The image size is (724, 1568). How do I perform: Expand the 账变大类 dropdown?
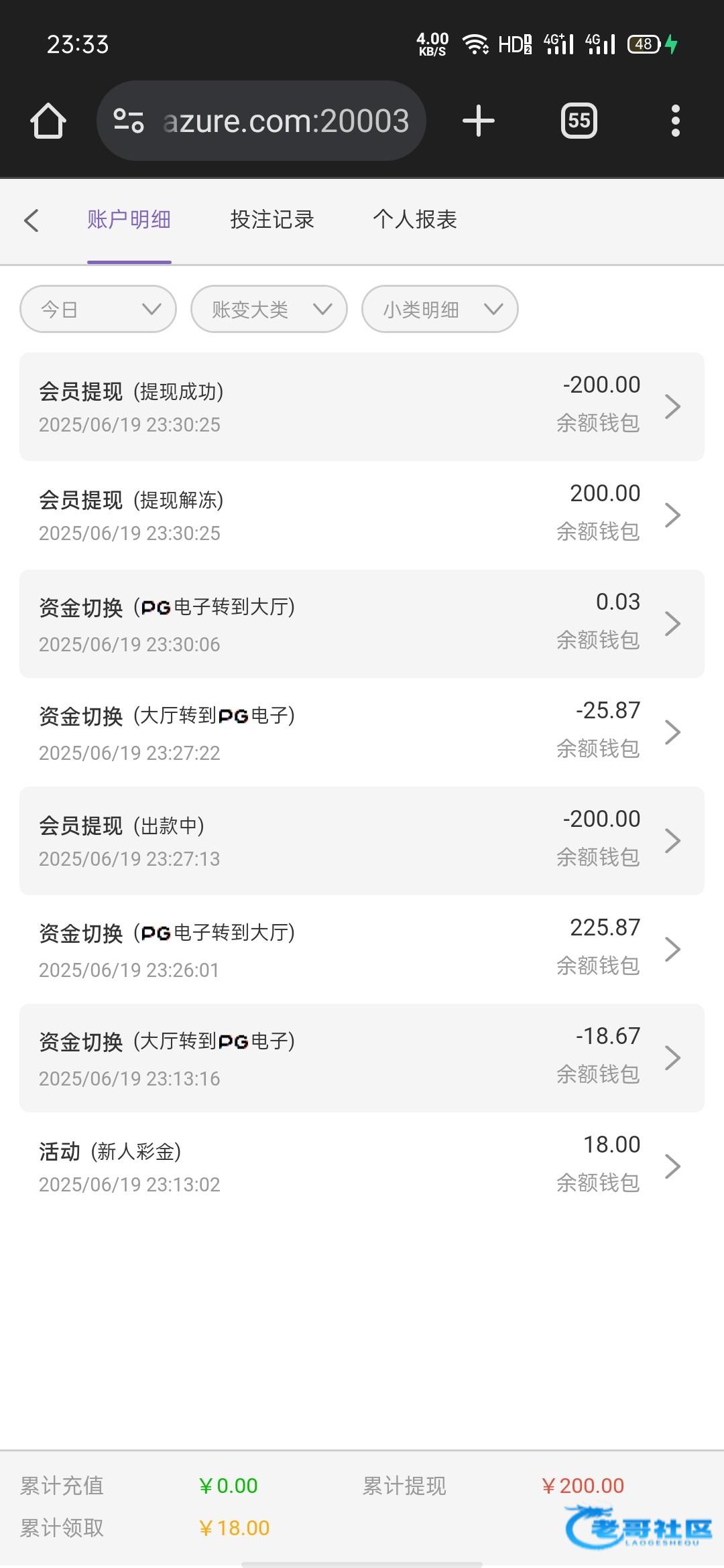click(x=269, y=309)
